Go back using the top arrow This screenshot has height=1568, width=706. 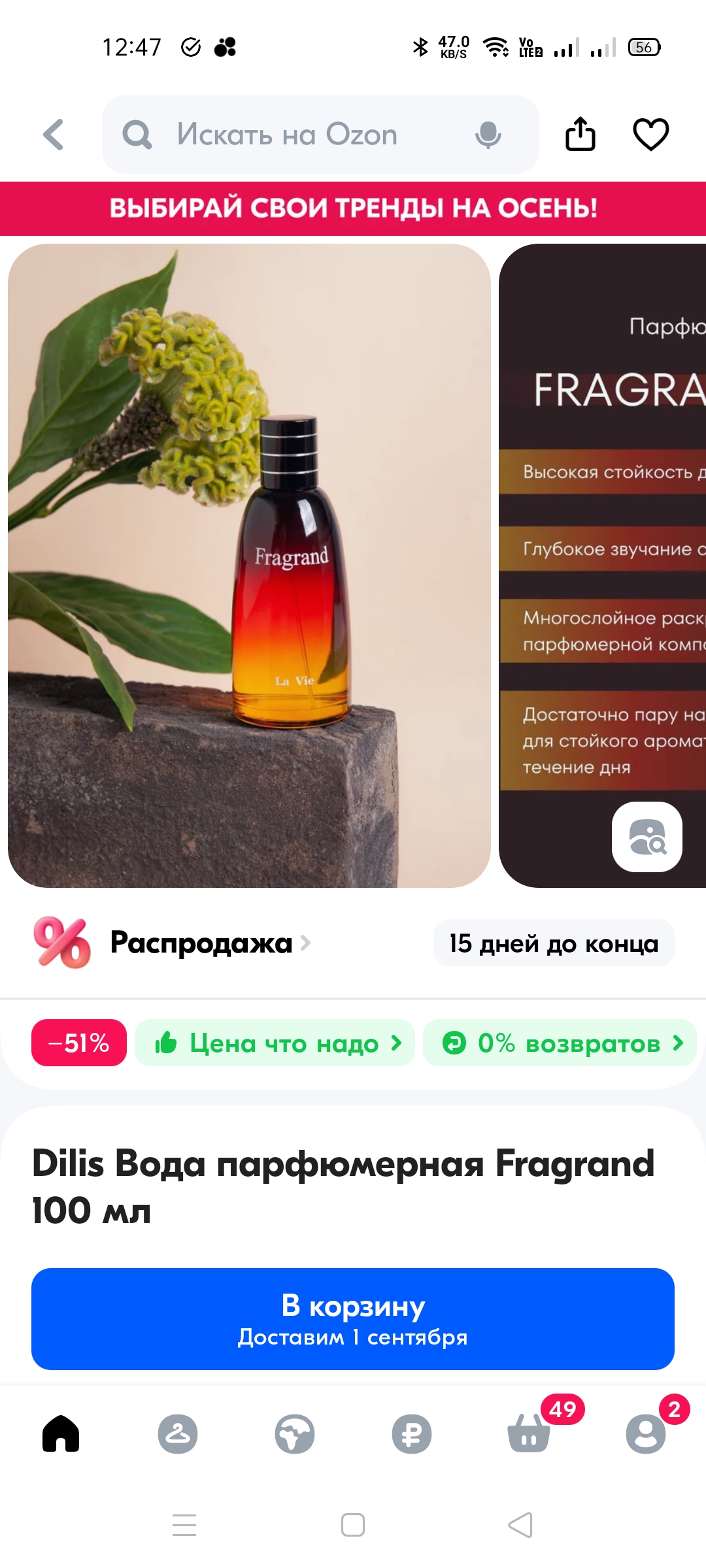pyautogui.click(x=54, y=135)
